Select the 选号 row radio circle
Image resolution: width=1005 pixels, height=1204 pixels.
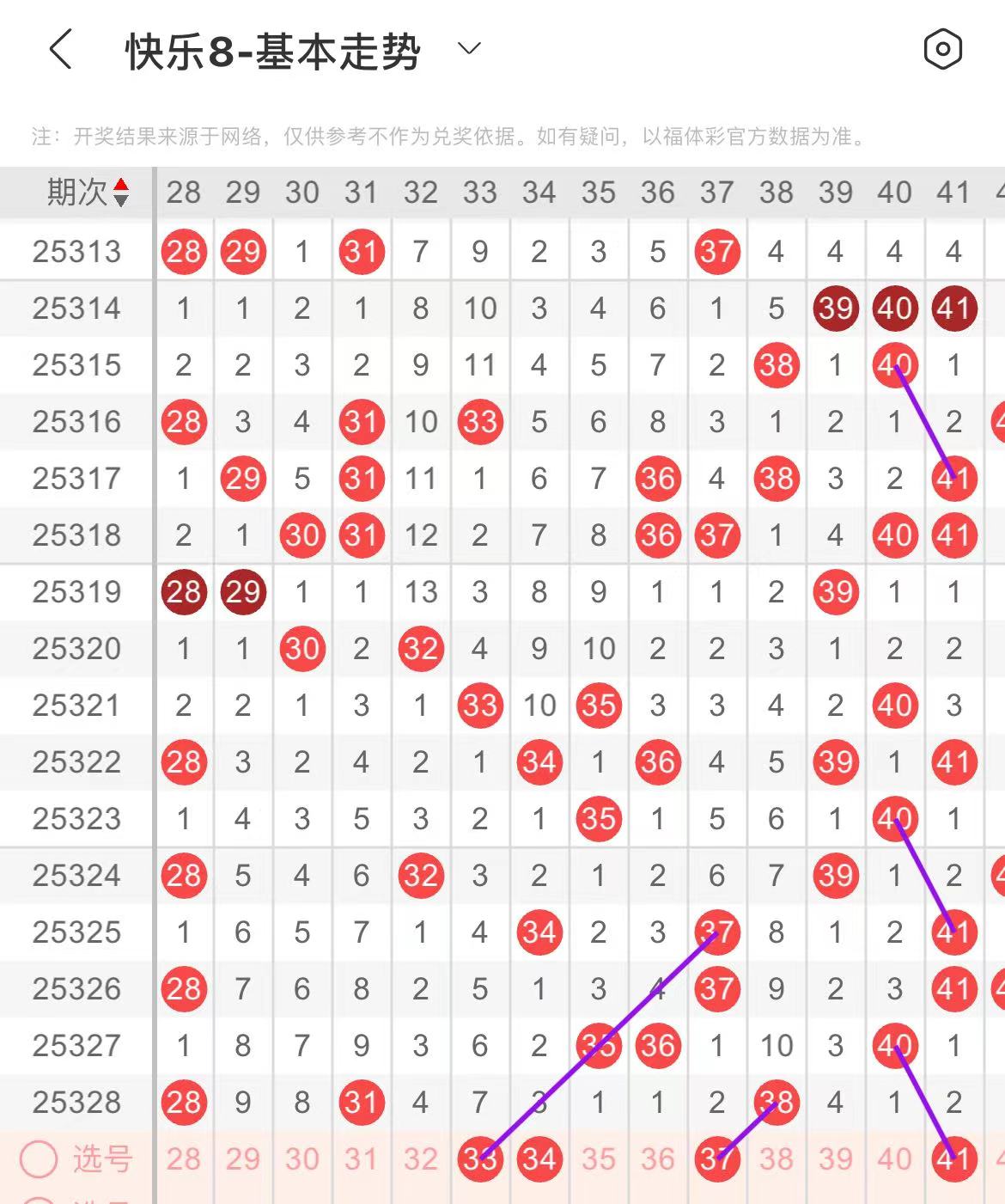[39, 1158]
